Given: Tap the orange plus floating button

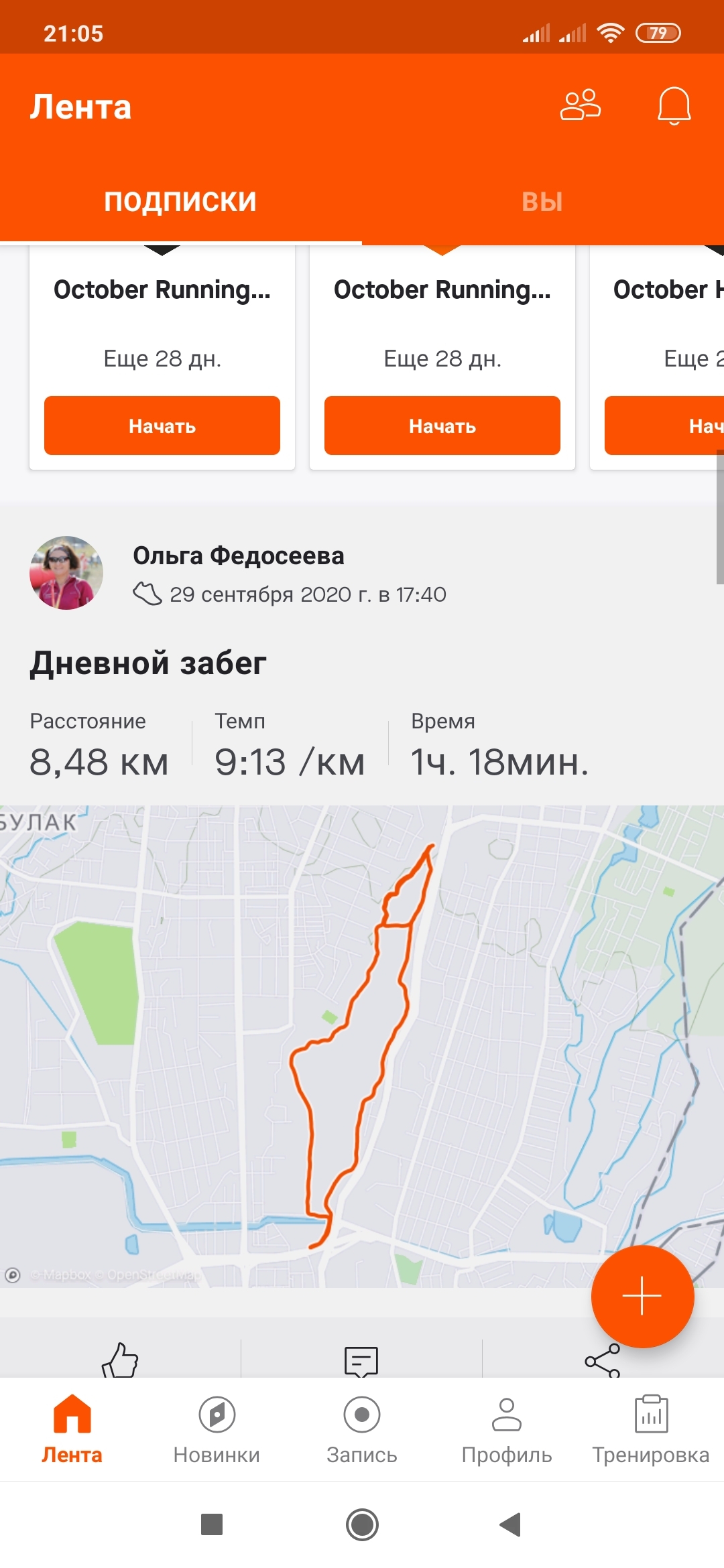Looking at the screenshot, I should click(642, 1296).
